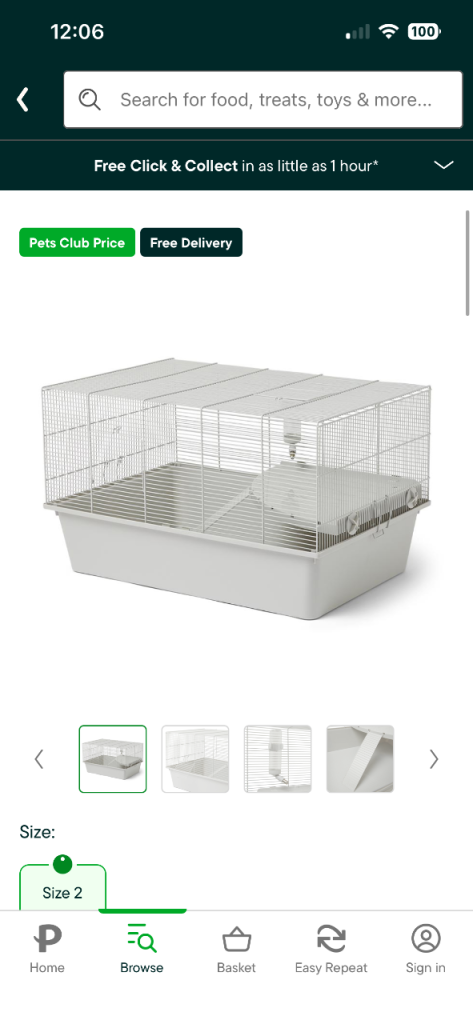Viewport: 473px width, 1024px height.
Task: Go to the Home tab
Action: [47, 949]
